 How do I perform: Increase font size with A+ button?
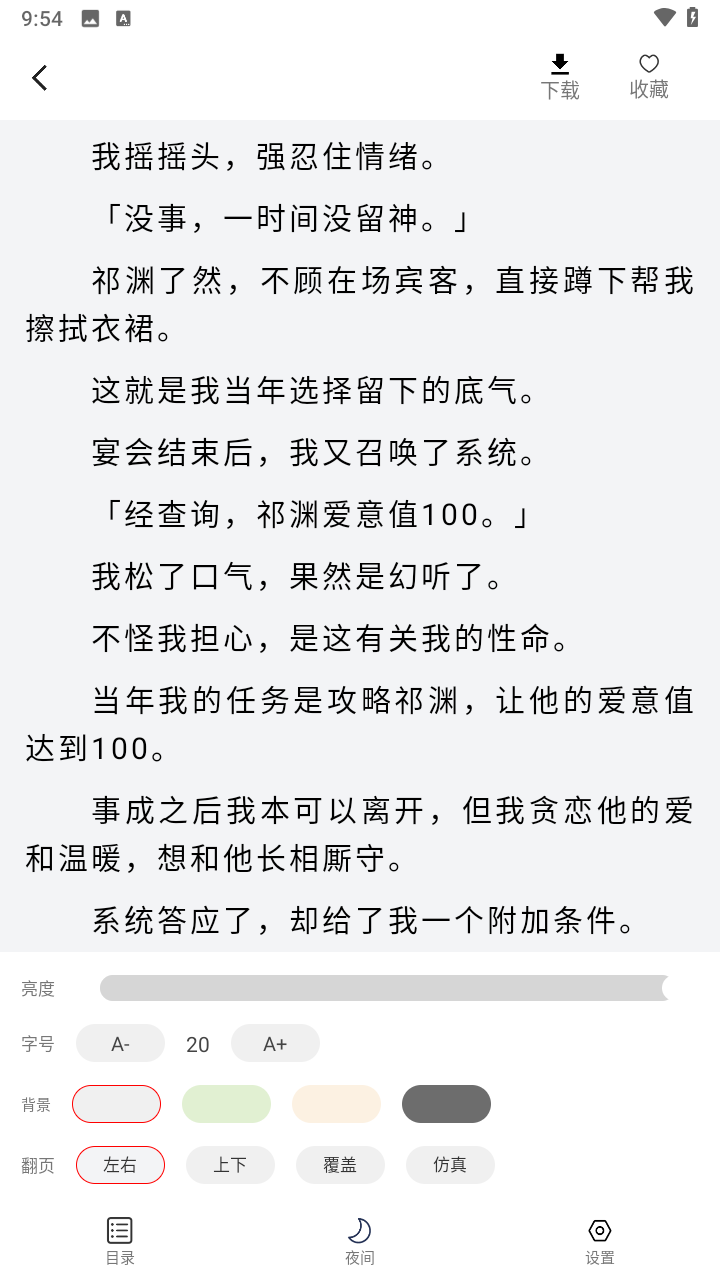click(275, 1043)
